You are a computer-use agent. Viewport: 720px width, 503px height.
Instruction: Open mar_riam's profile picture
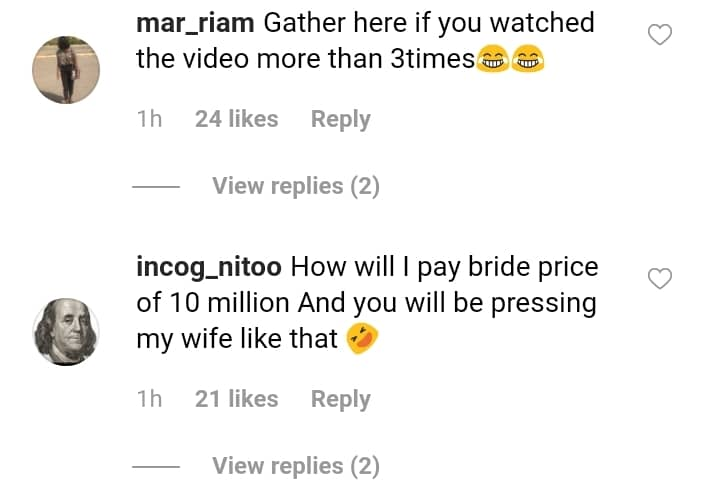click(66, 70)
